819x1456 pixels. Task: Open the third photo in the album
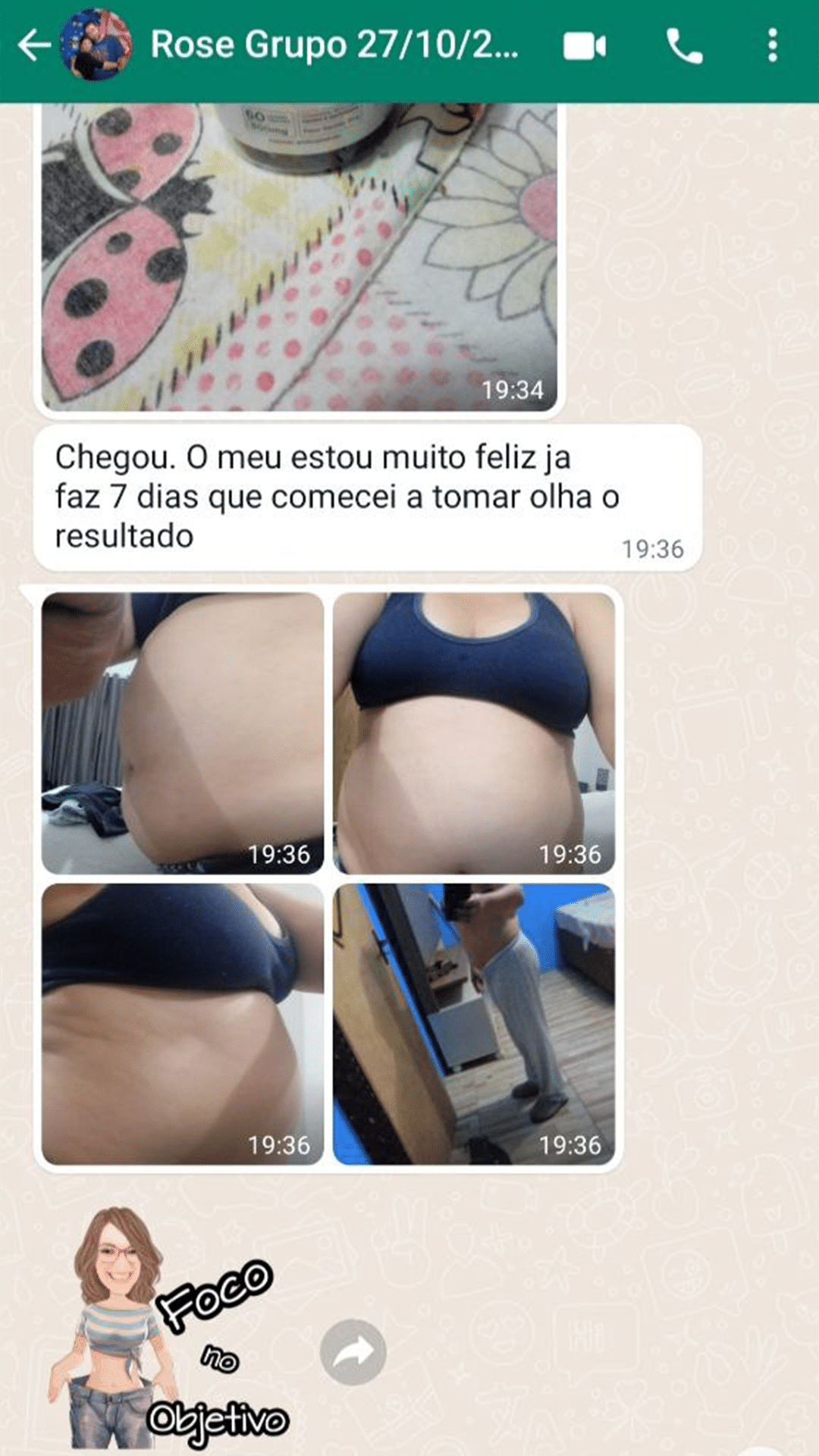(182, 1024)
